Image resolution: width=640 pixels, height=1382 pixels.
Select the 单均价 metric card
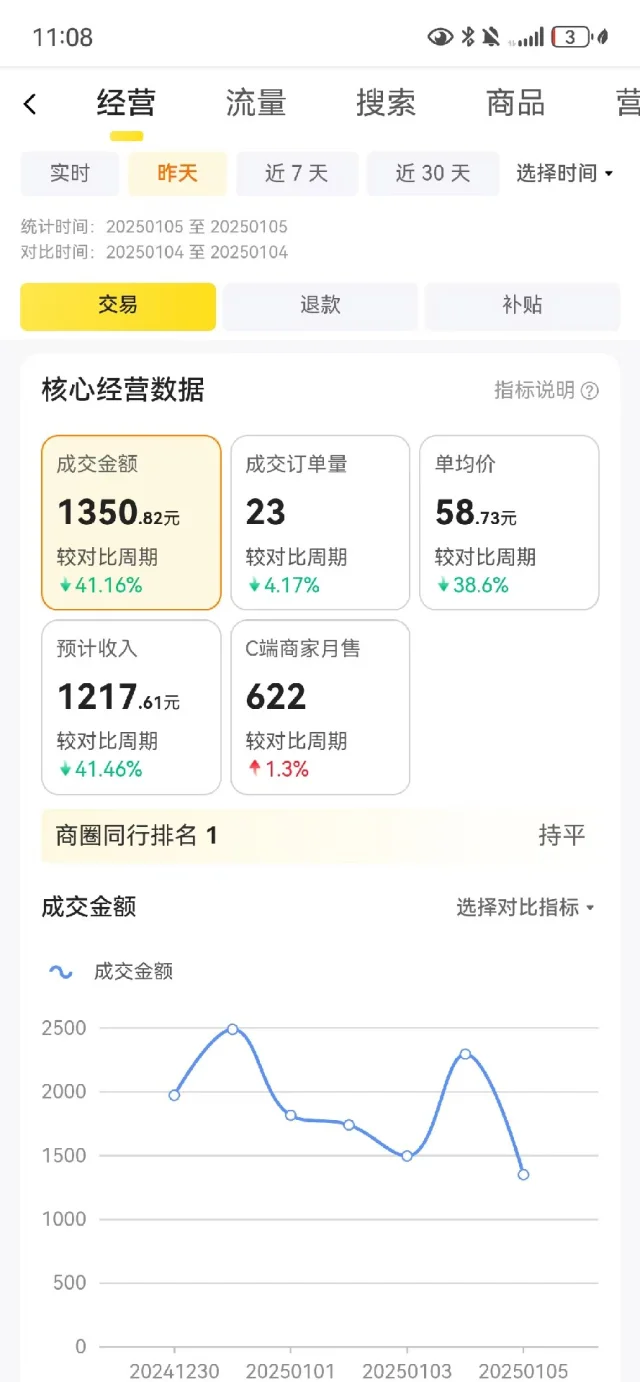(x=509, y=522)
